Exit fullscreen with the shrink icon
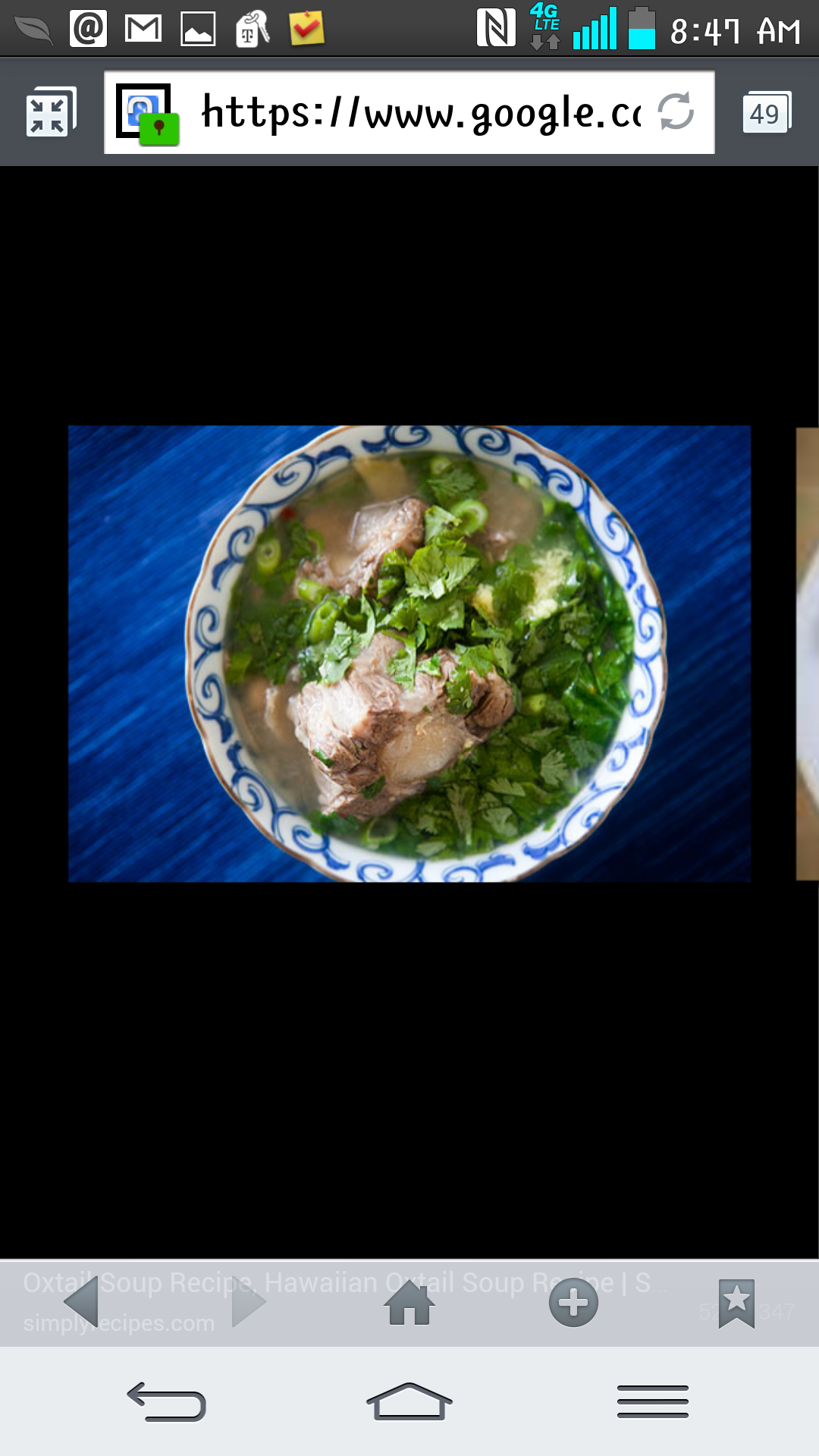 (x=50, y=113)
